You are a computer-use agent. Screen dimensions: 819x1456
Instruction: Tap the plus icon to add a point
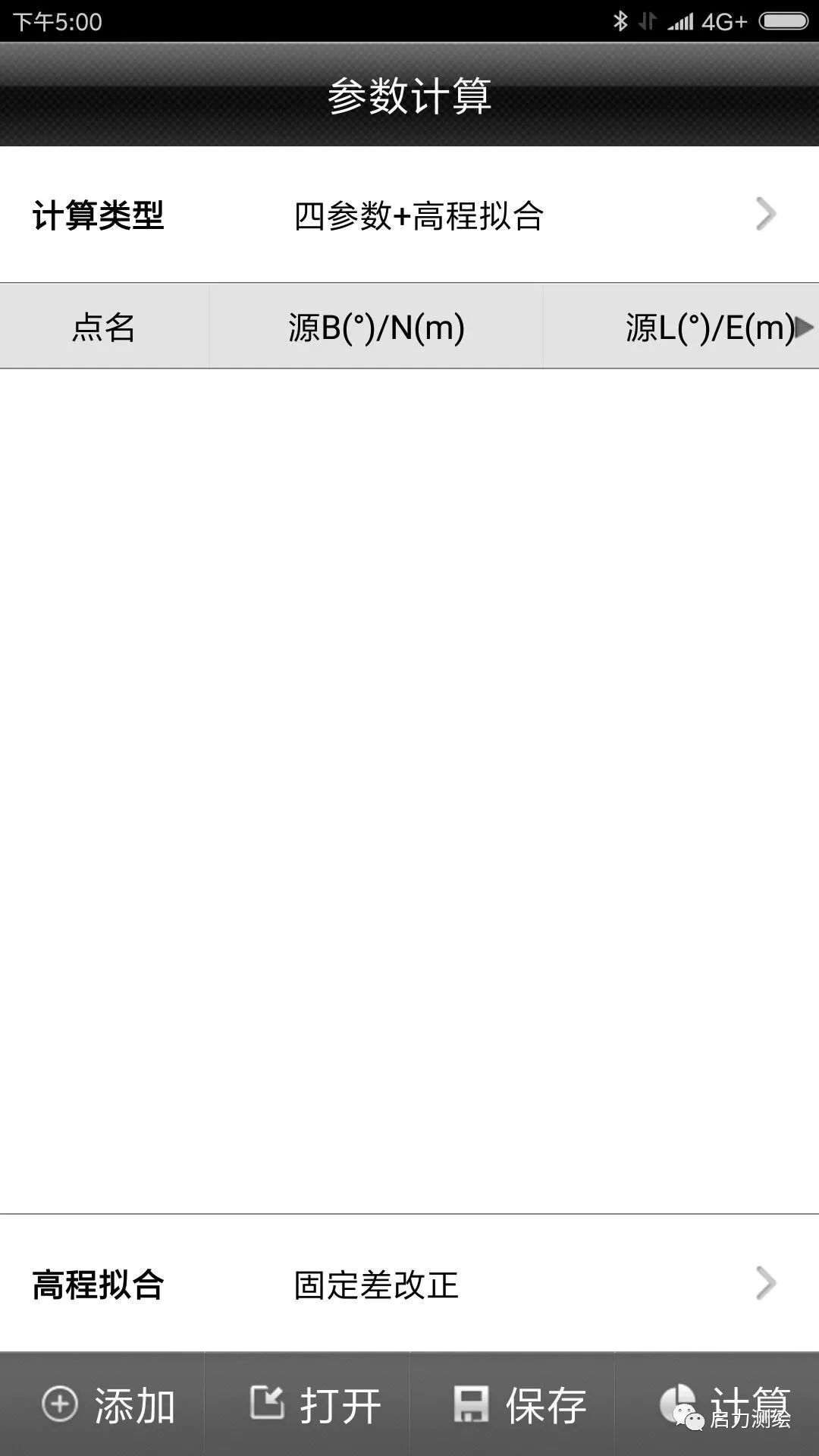(x=59, y=1402)
